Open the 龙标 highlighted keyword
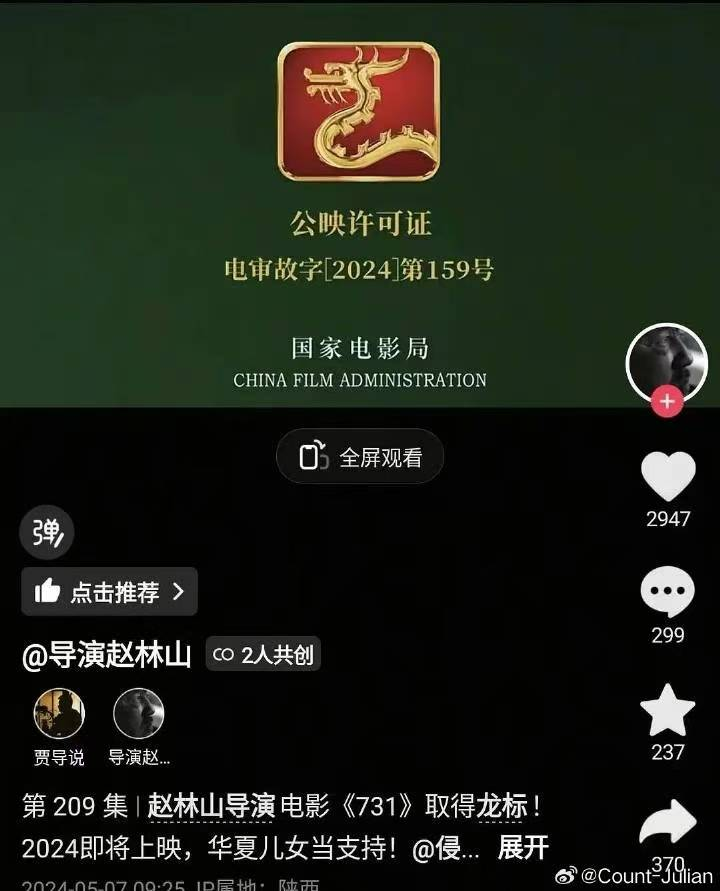720x891 pixels. coord(502,806)
